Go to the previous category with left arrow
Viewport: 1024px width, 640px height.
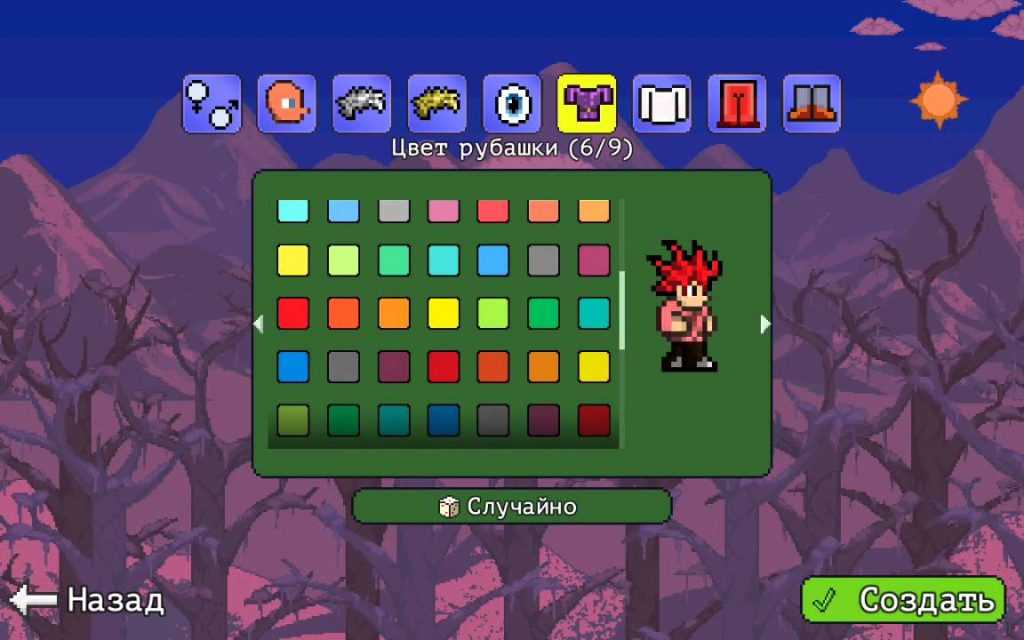[x=258, y=323]
